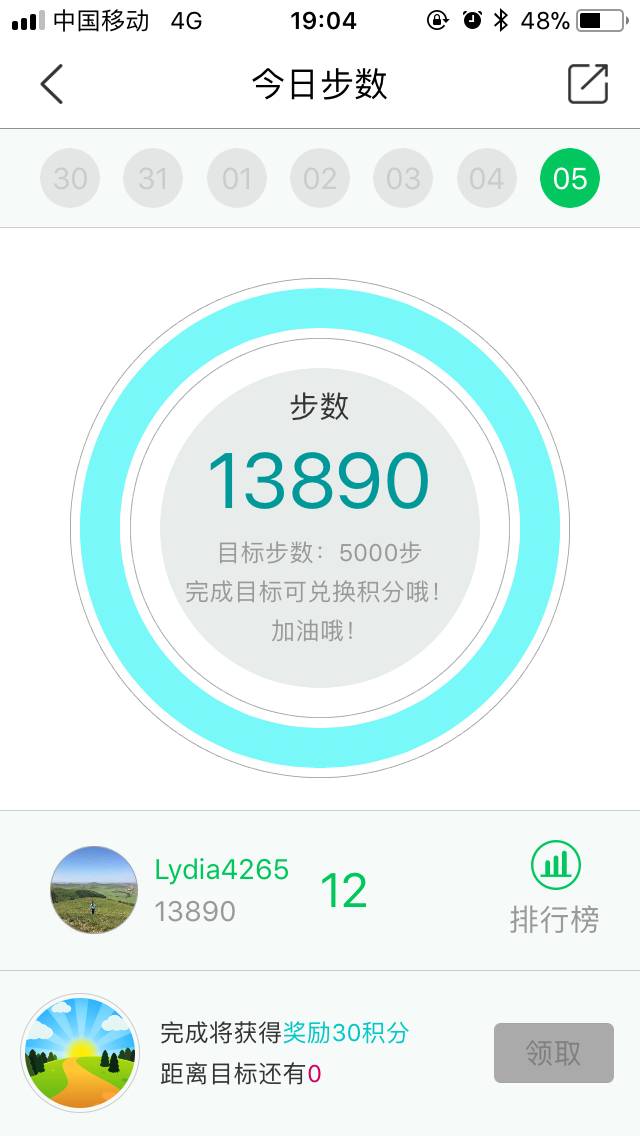View steps for day 03

403,179
